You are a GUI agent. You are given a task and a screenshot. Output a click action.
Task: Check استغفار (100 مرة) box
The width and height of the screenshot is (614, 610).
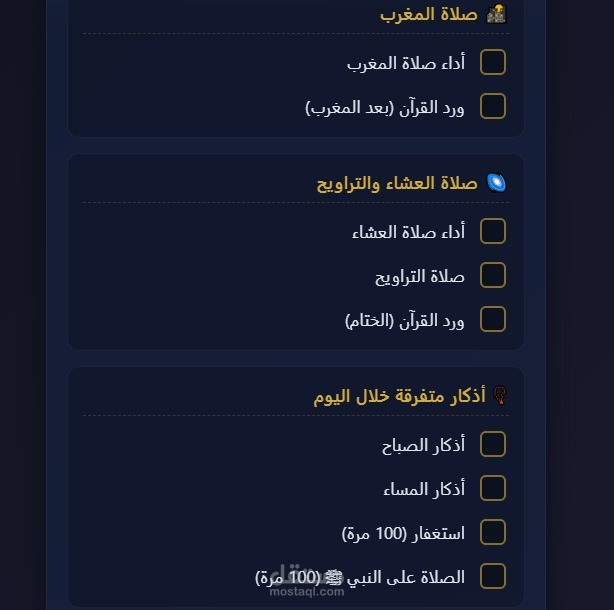tap(493, 532)
